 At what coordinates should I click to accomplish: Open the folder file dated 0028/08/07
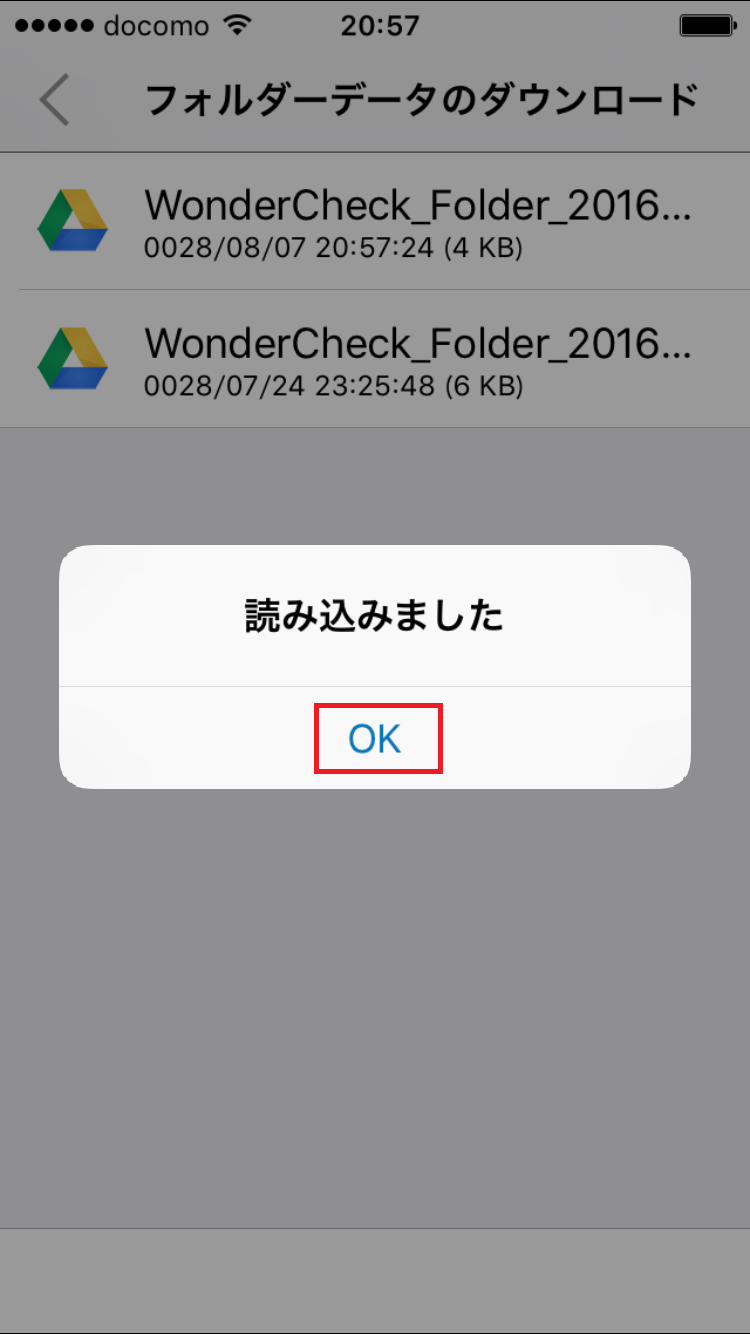pos(375,222)
